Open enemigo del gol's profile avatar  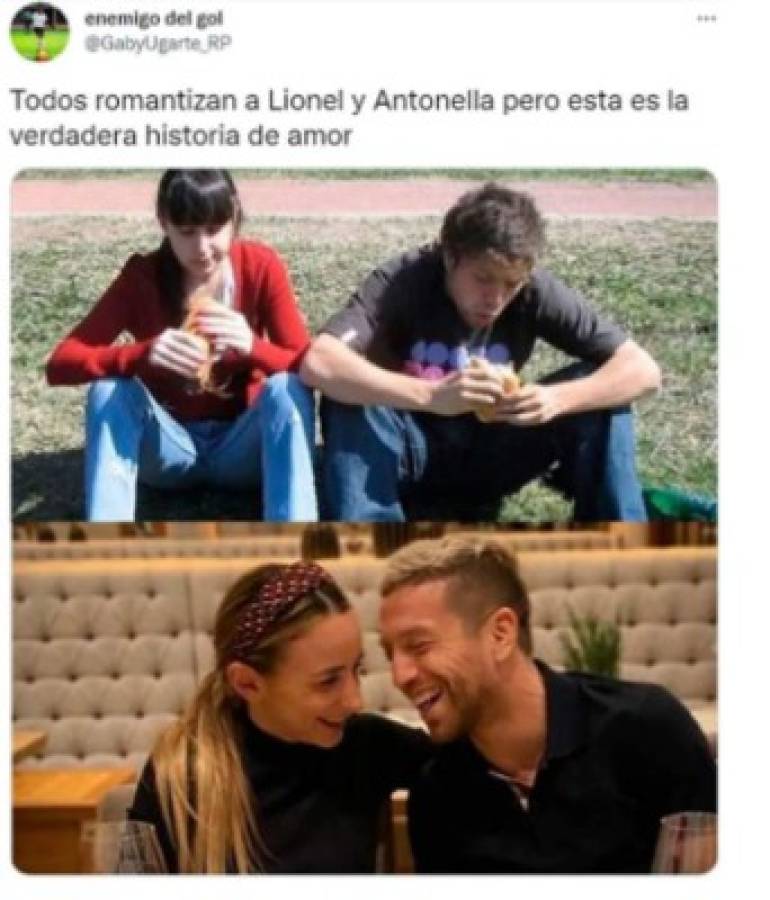(39, 31)
